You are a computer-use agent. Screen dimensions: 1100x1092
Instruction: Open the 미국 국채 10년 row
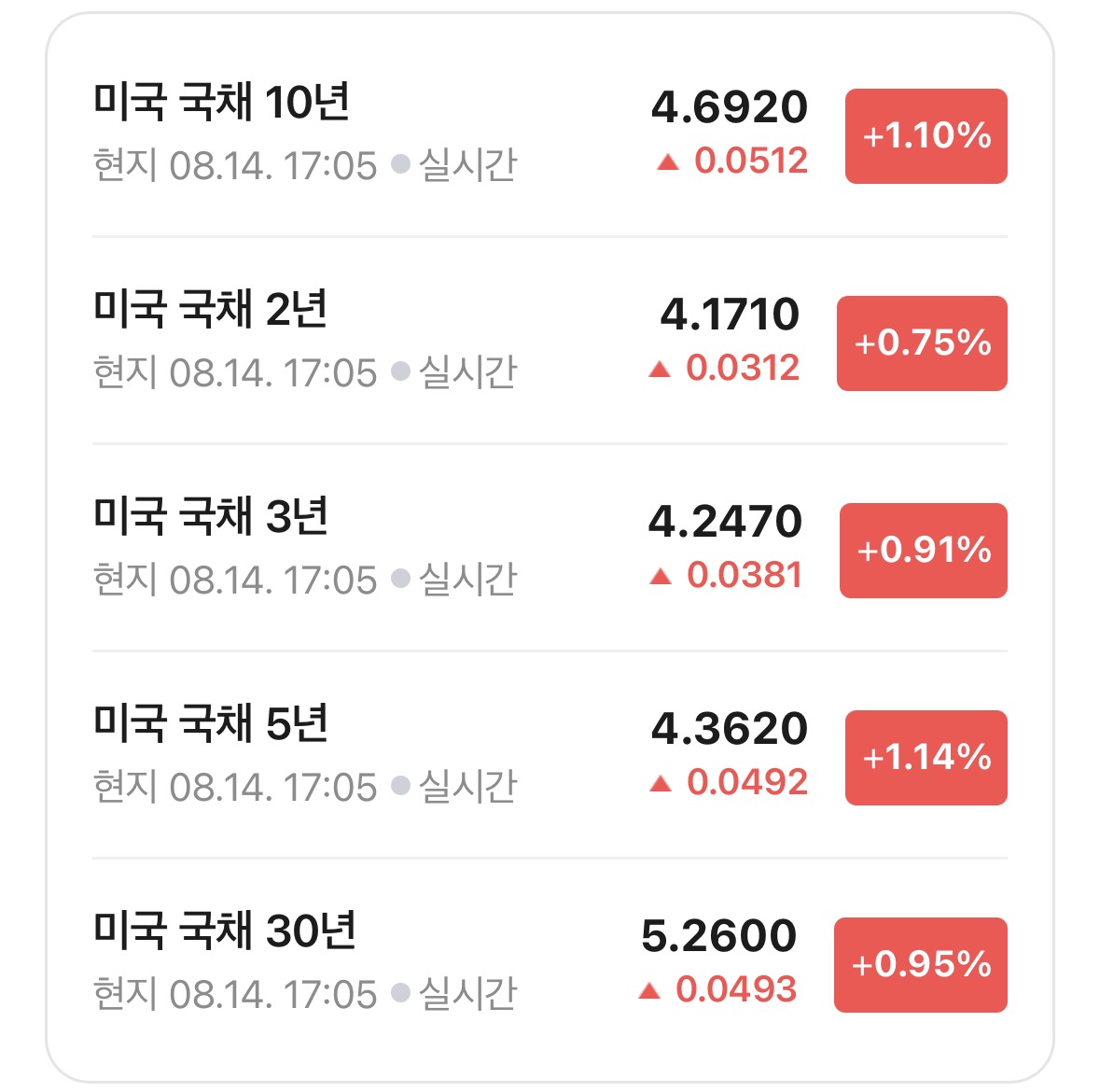pos(550,134)
